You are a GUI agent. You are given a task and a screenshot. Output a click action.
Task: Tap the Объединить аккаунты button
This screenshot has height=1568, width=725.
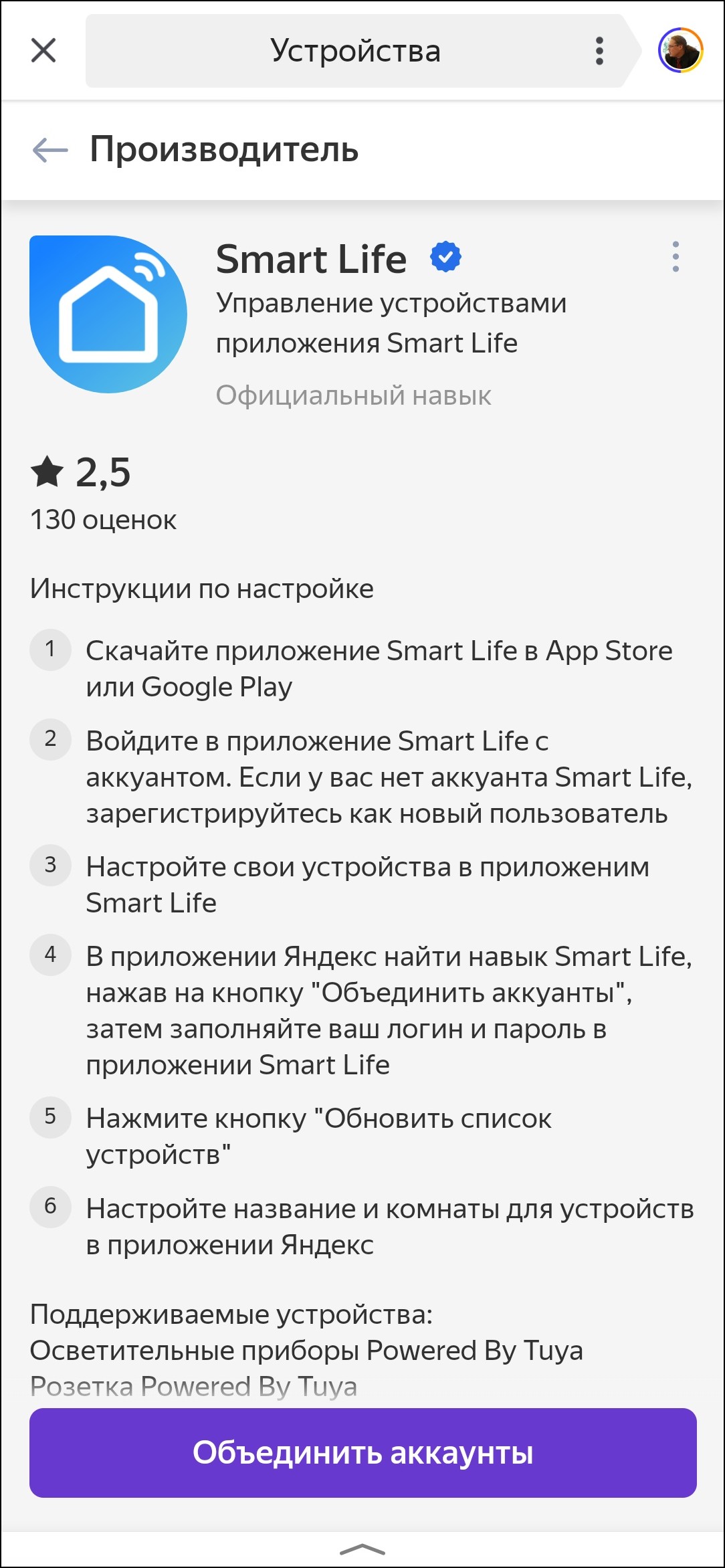(x=362, y=1453)
